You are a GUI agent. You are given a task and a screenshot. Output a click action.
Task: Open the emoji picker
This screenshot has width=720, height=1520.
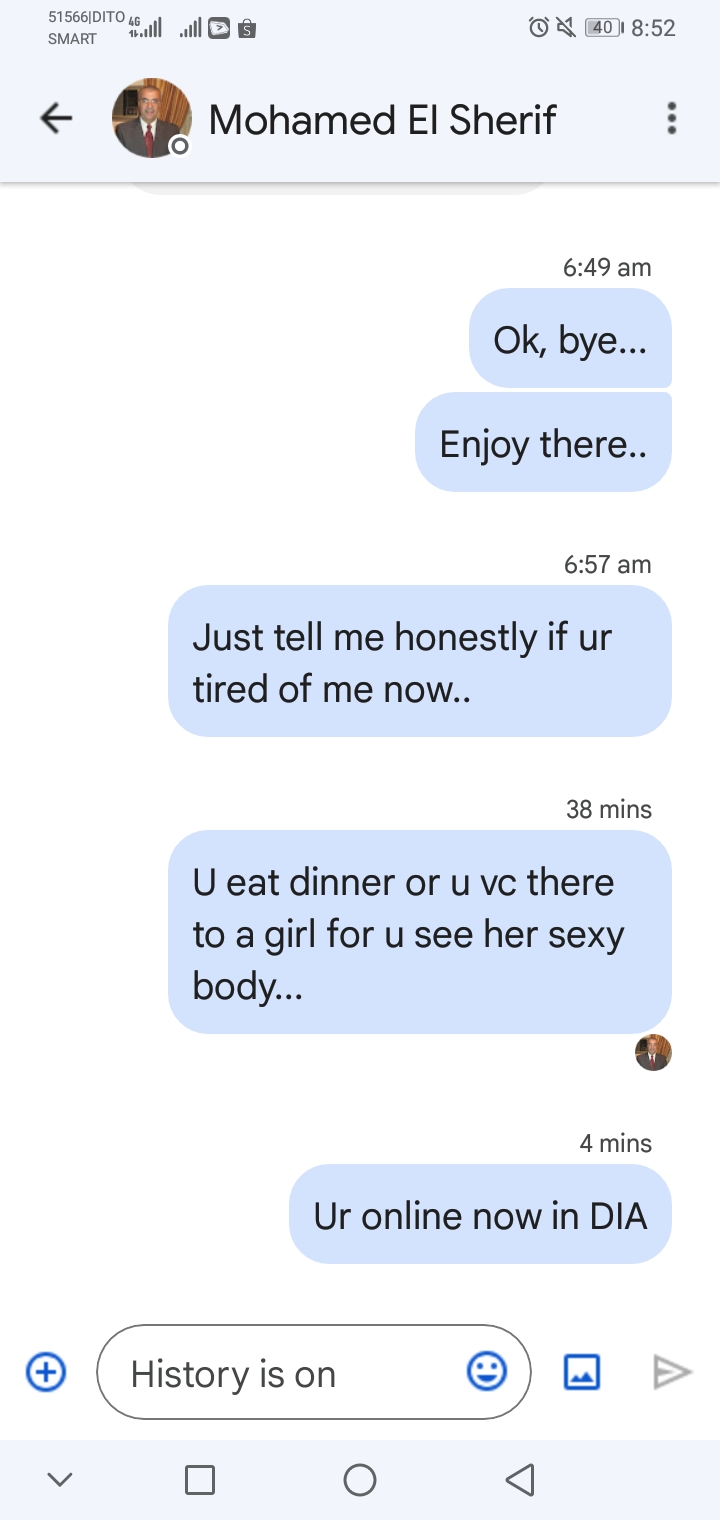click(x=487, y=1371)
